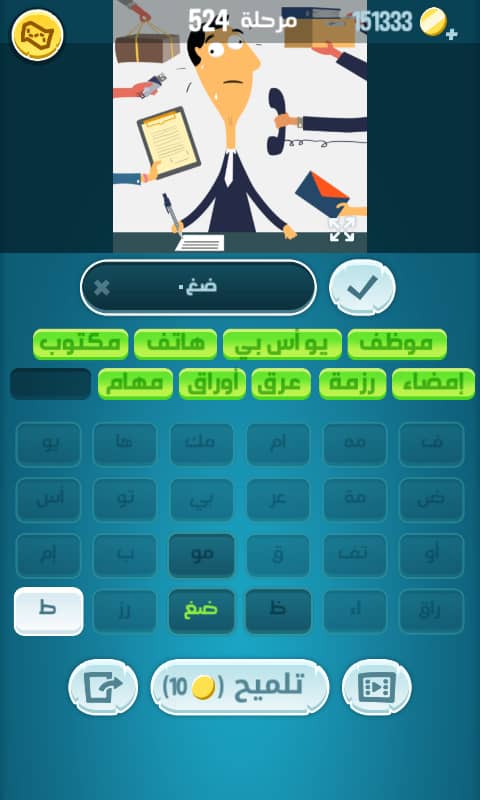480x800 pixels.
Task: Tap the solved word أوراق
Action: pos(212,384)
